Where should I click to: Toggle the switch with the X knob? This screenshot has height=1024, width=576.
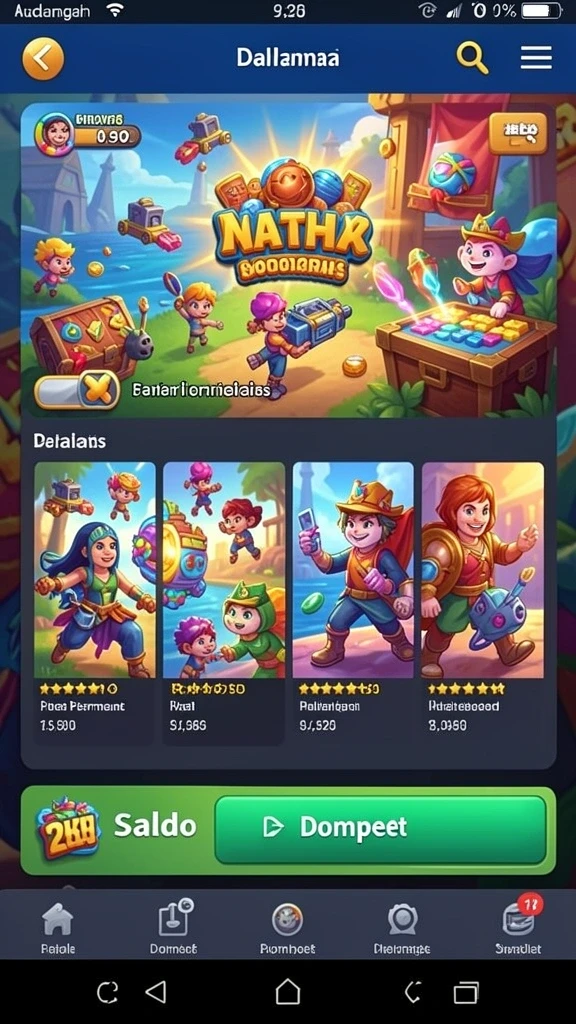pyautogui.click(x=76, y=391)
